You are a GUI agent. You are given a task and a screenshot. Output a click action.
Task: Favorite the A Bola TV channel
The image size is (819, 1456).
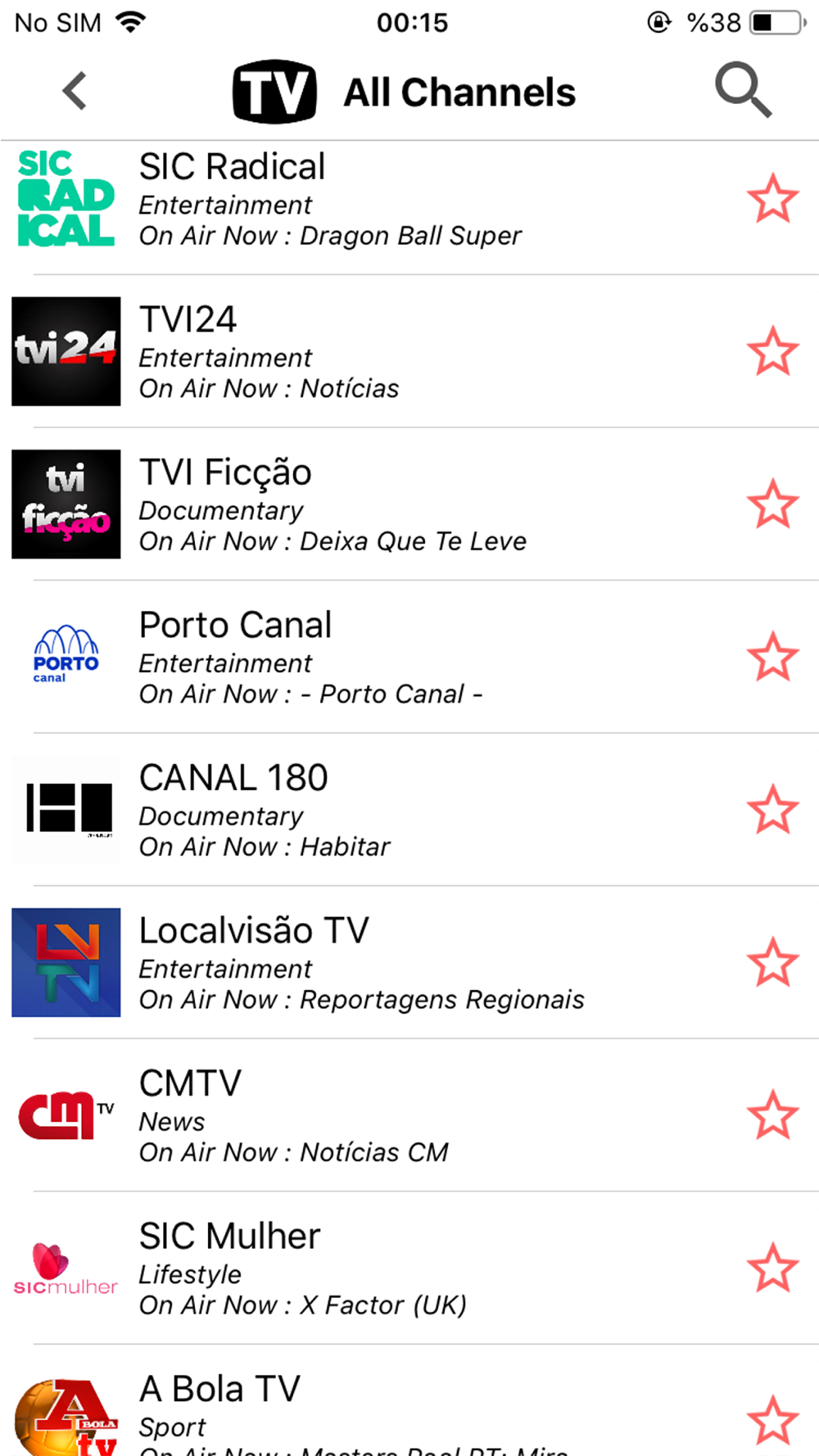pyautogui.click(x=772, y=1421)
